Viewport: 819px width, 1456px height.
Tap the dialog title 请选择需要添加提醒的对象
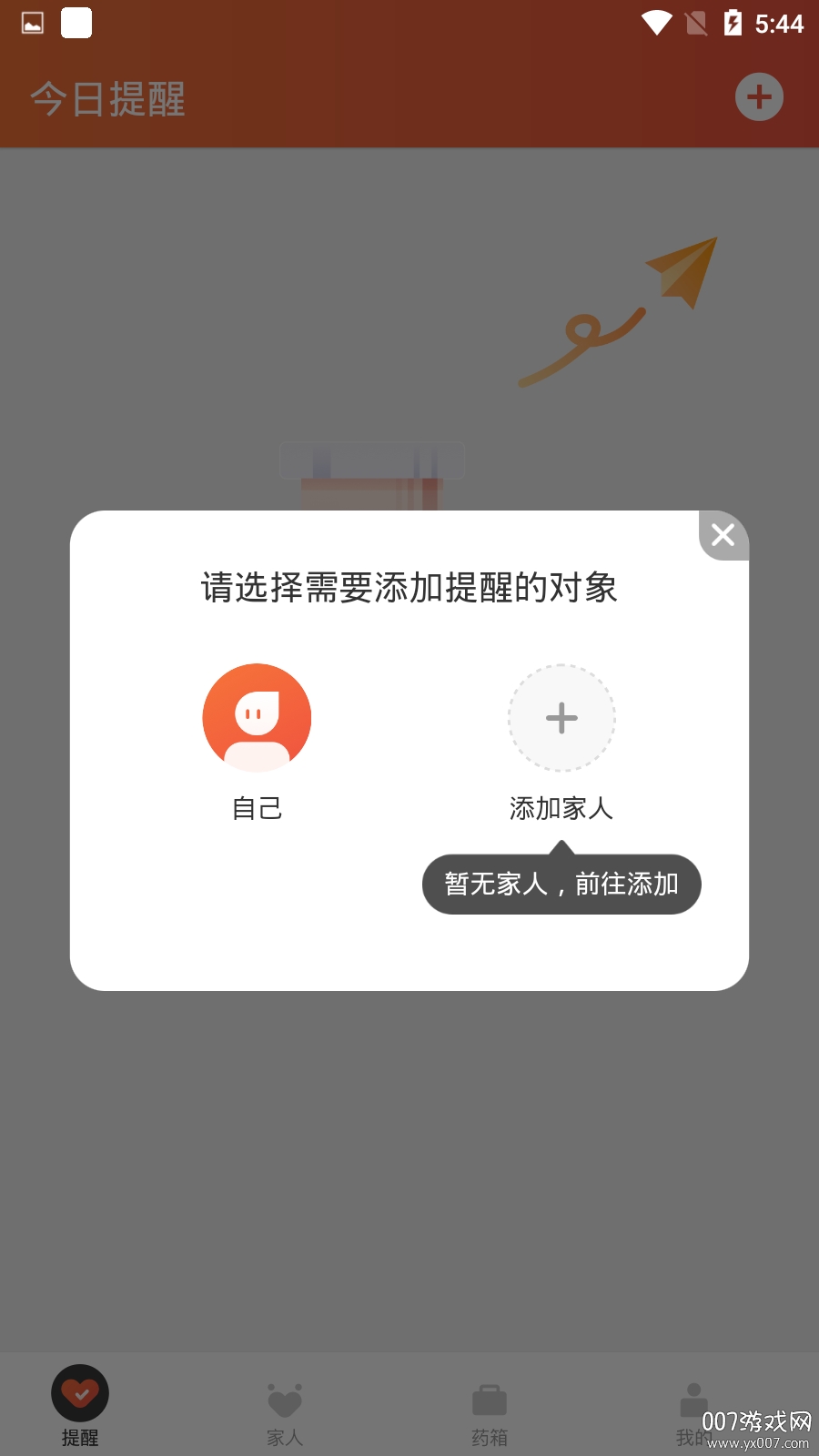[x=409, y=589]
